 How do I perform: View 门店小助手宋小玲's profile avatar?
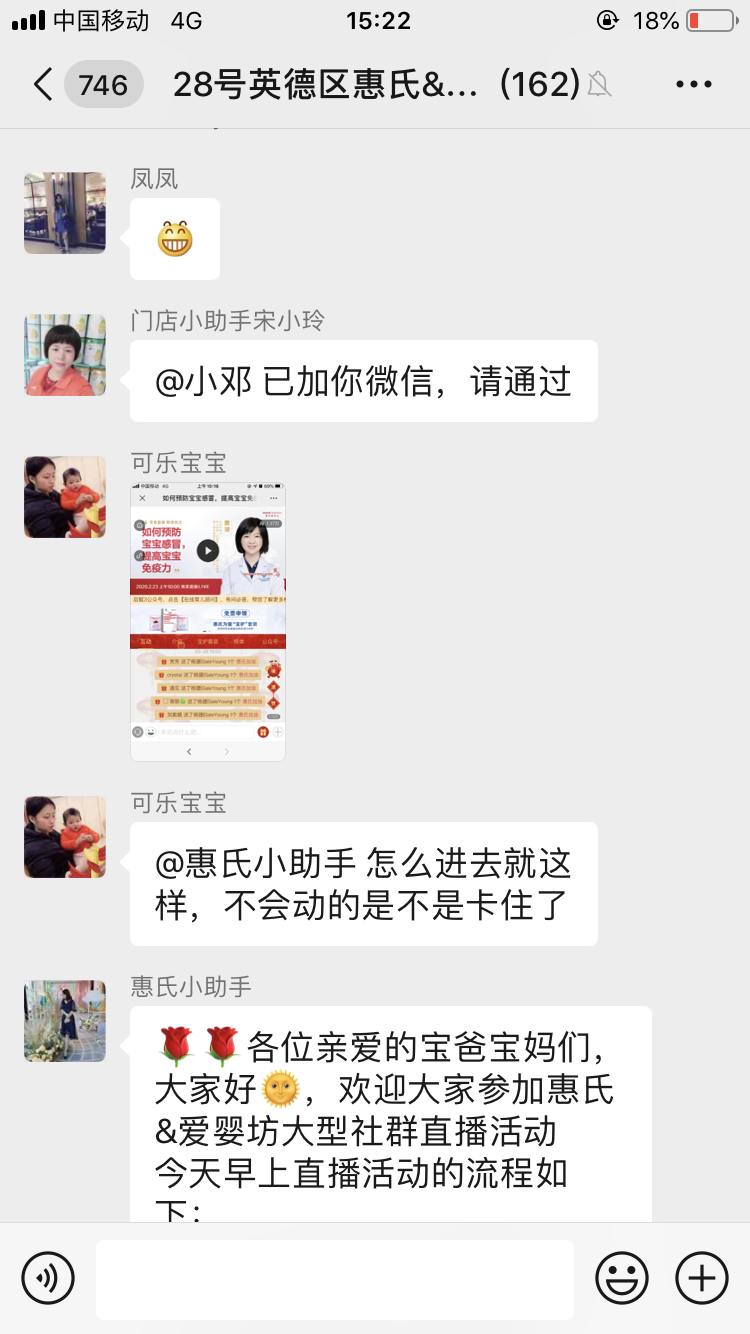click(x=65, y=355)
